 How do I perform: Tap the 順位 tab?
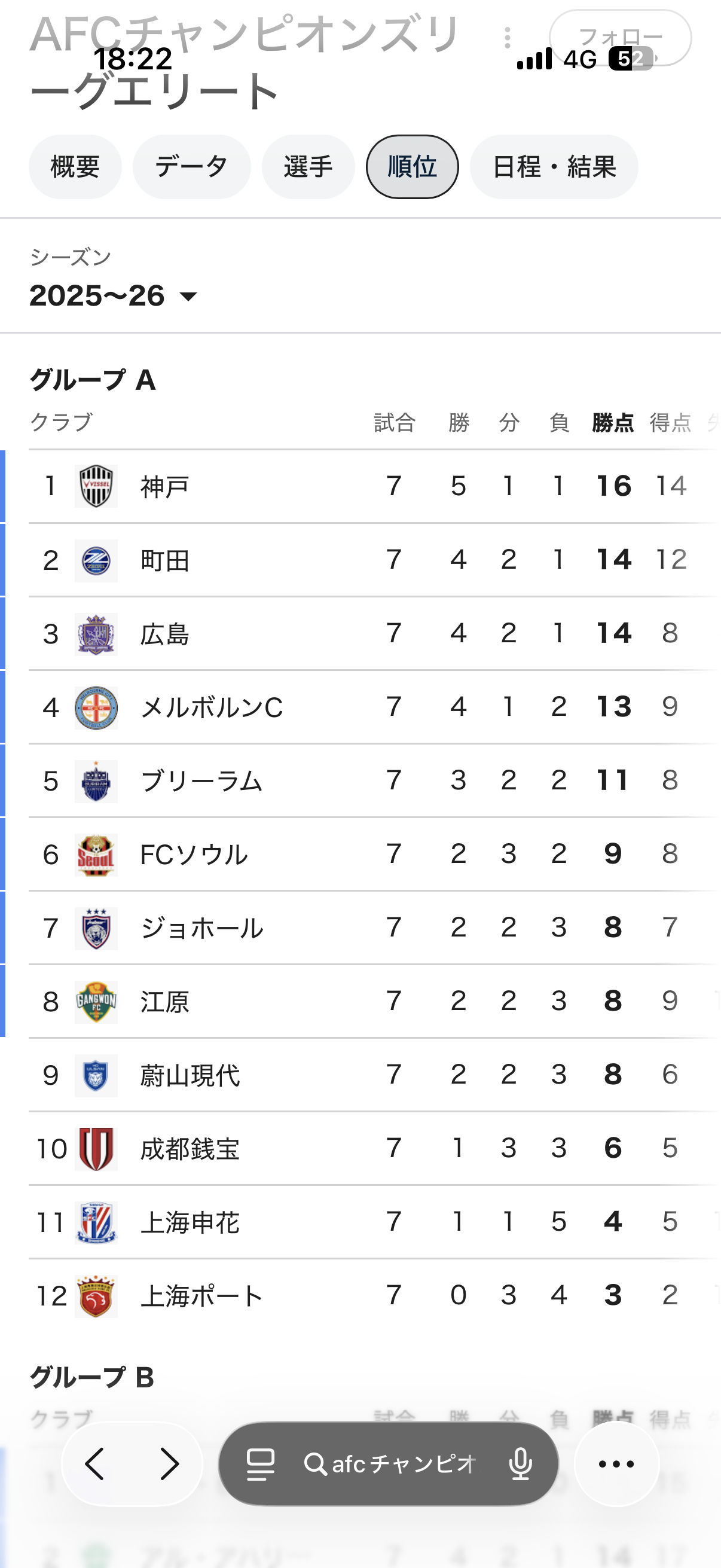tap(412, 167)
